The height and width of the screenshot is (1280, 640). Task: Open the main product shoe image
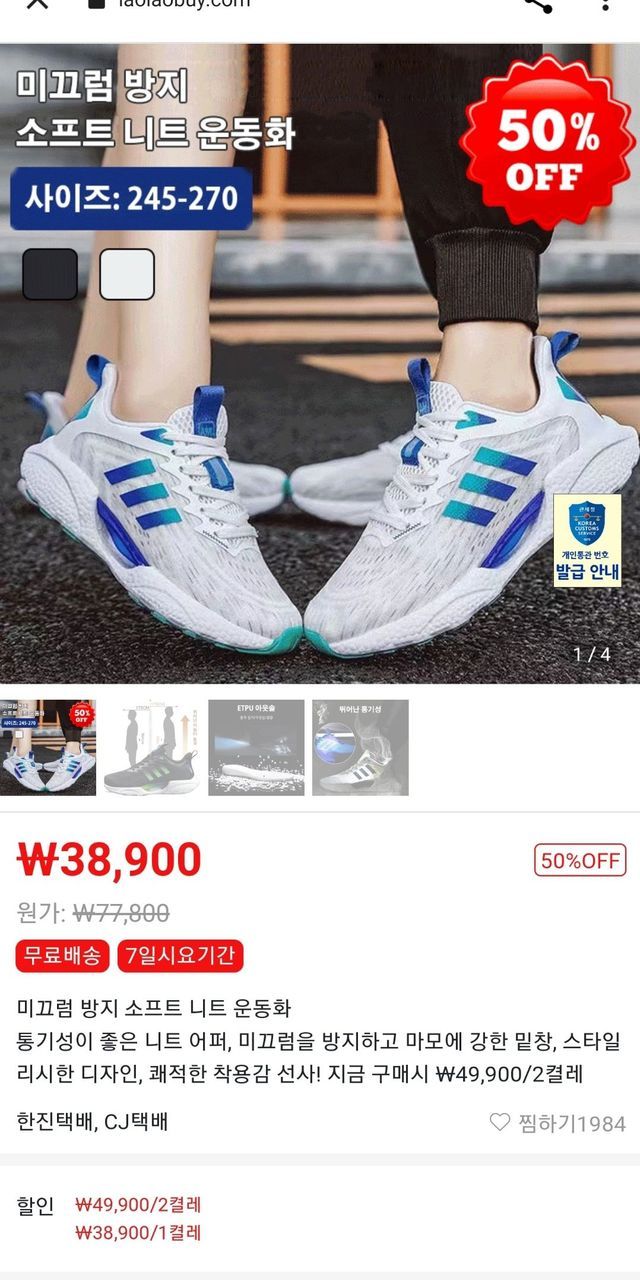320,400
